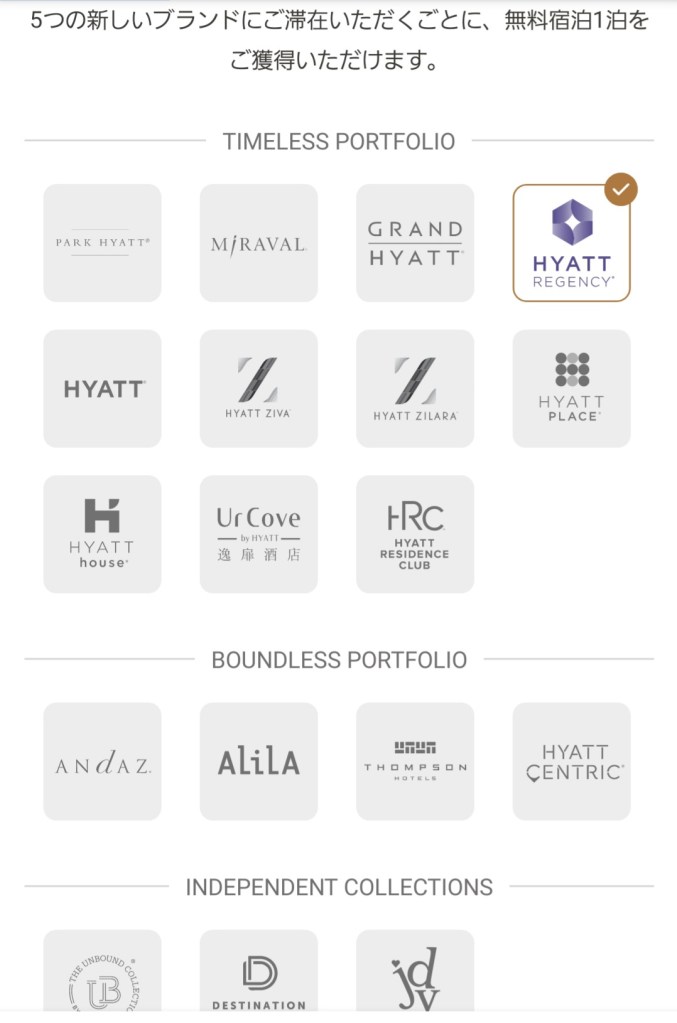Choose the Miraval brand tile
This screenshot has height=1023, width=677.
(259, 243)
